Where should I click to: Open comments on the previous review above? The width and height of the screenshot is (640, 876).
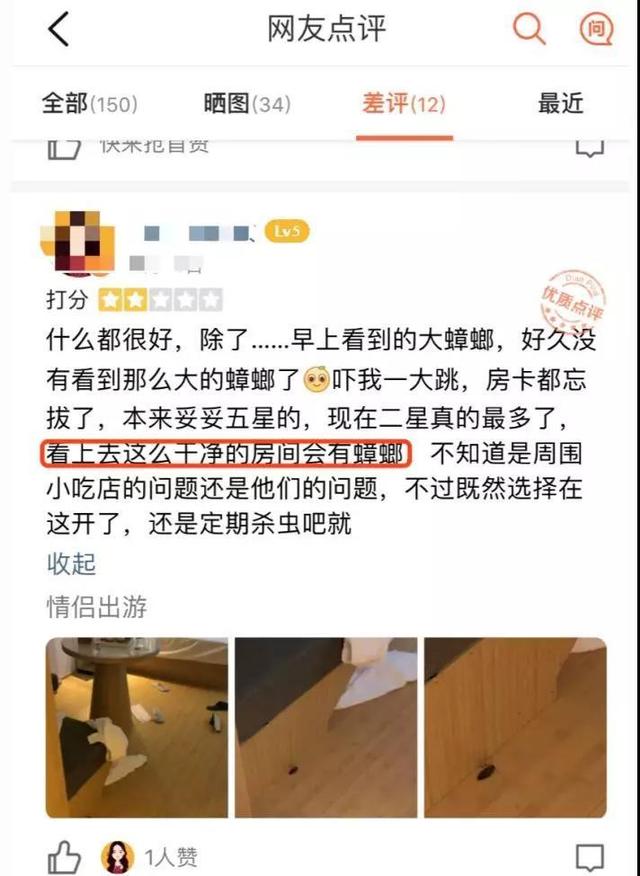pos(590,149)
